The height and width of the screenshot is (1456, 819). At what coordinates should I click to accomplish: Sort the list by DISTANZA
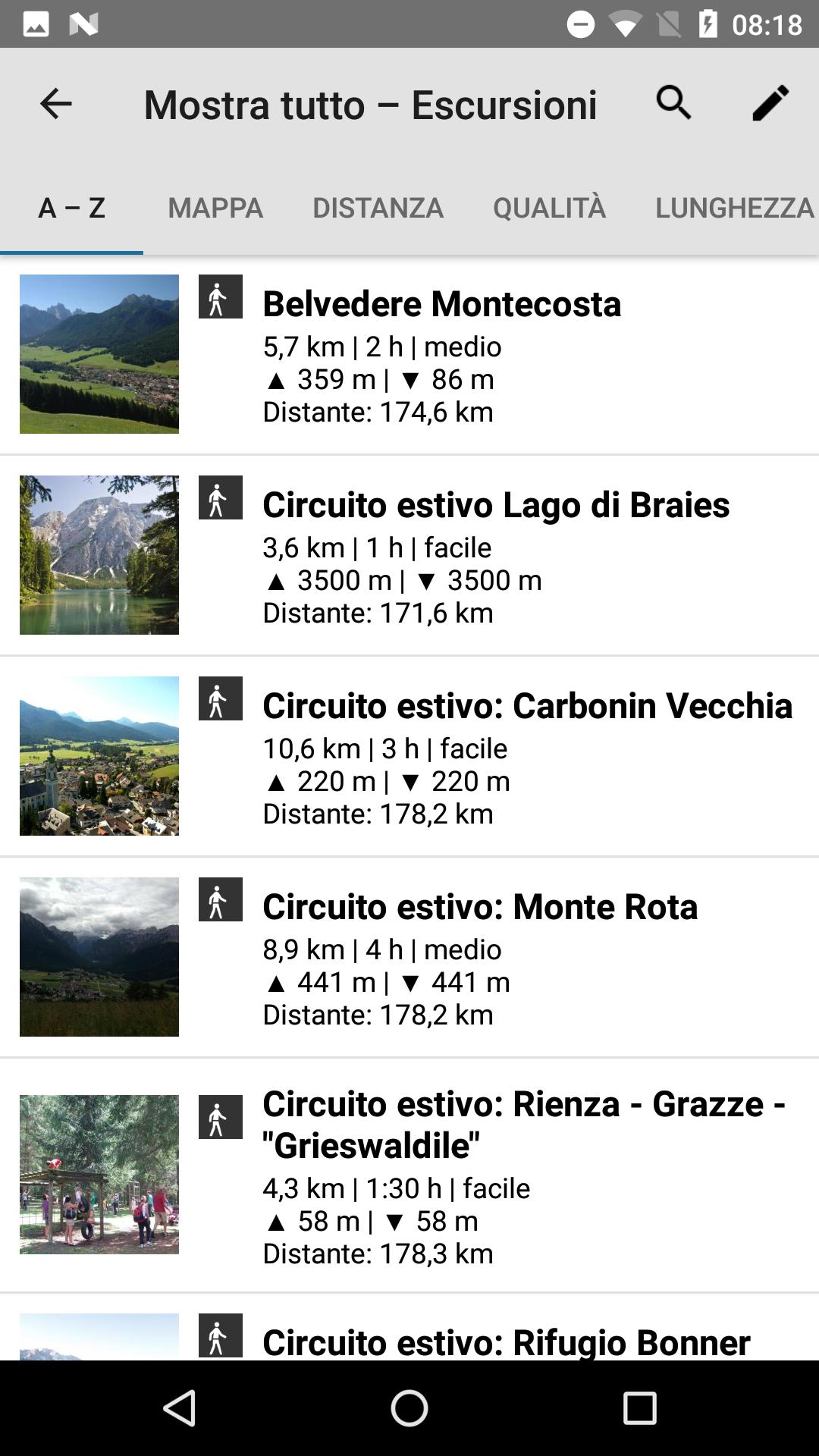click(x=378, y=207)
